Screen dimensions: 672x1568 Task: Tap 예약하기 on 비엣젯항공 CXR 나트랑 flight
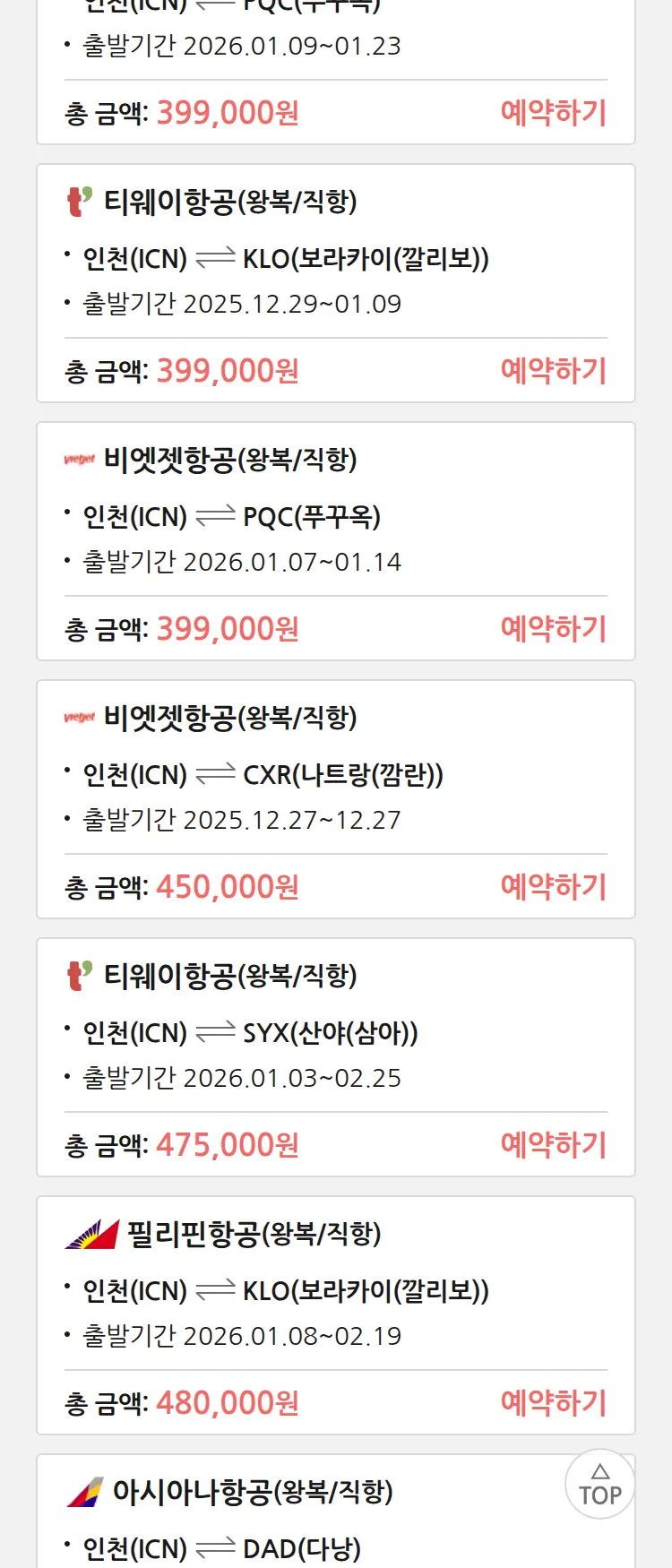coord(553,887)
